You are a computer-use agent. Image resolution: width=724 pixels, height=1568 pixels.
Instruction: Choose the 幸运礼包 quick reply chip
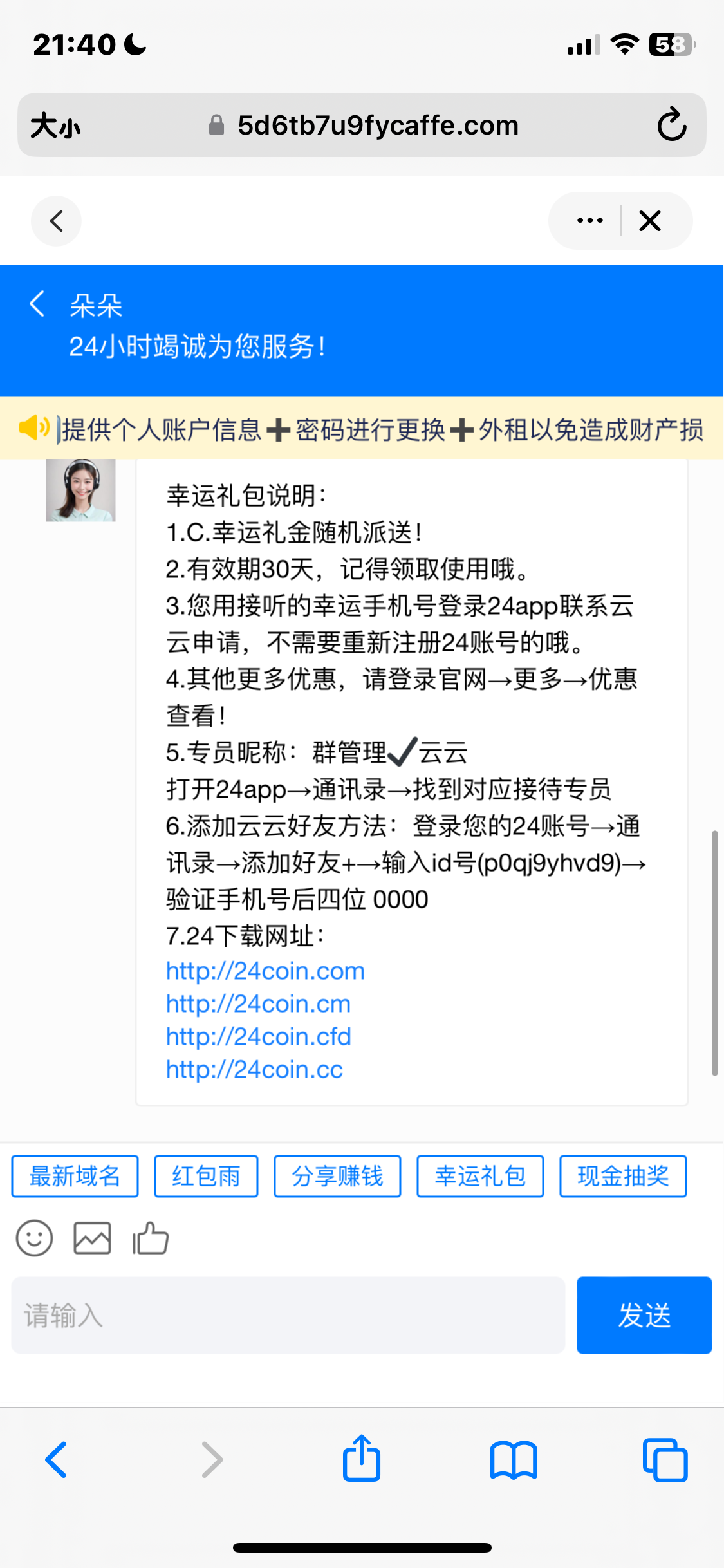(x=480, y=1176)
